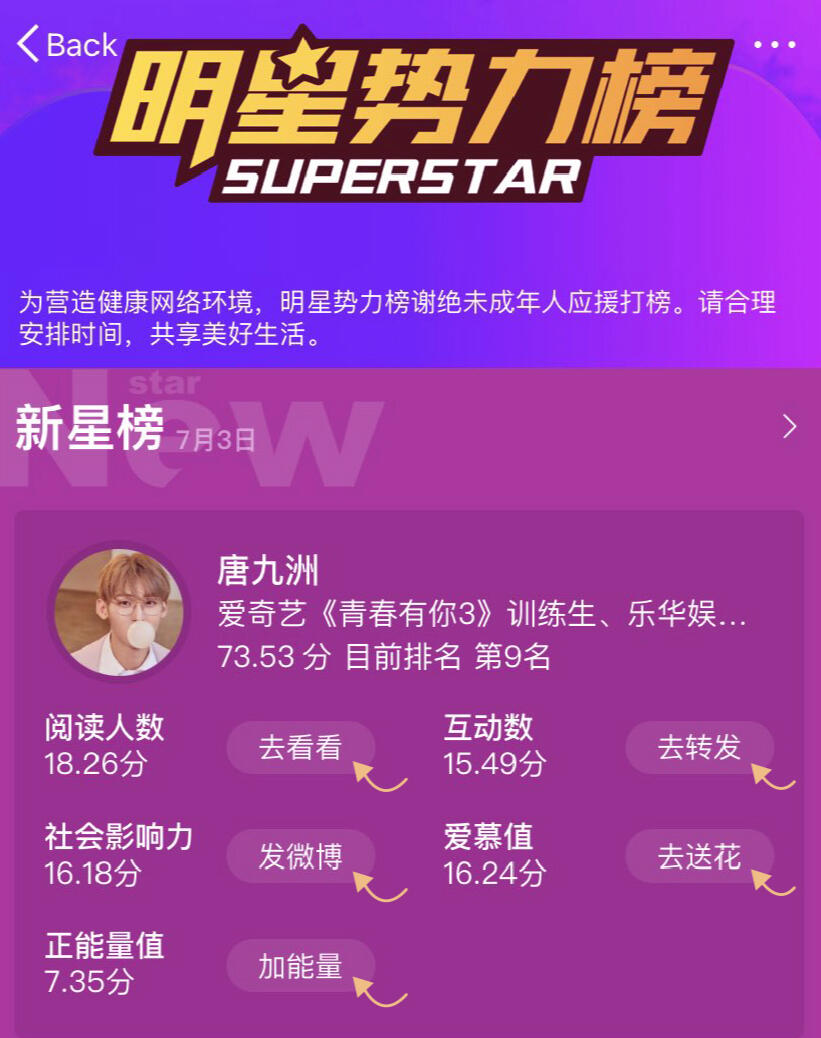This screenshot has width=821, height=1038.
Task: Go back using the Back arrow
Action: (66, 45)
